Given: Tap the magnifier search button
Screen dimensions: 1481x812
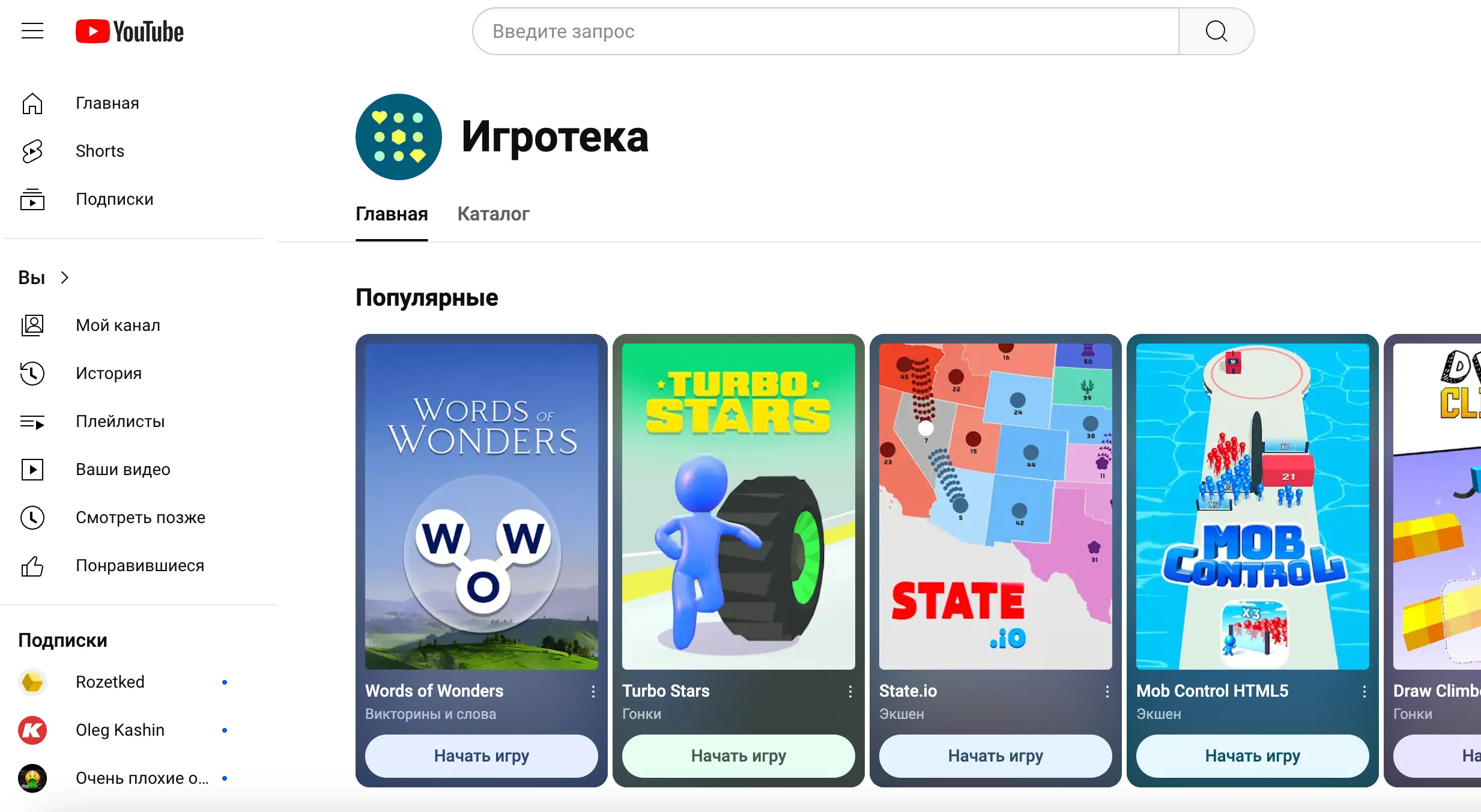Looking at the screenshot, I should 1216,31.
